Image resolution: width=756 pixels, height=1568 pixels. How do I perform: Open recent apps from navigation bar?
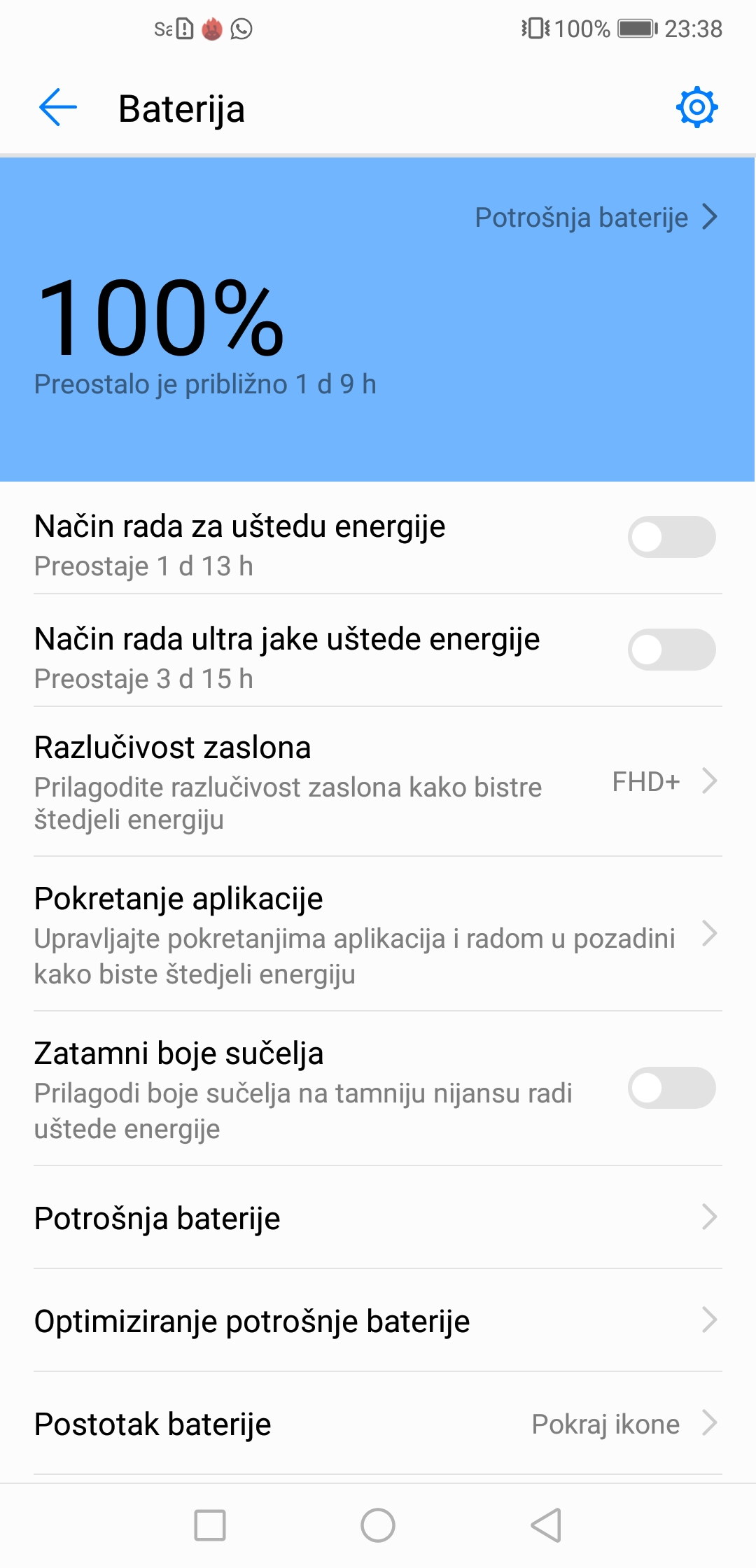click(210, 1525)
